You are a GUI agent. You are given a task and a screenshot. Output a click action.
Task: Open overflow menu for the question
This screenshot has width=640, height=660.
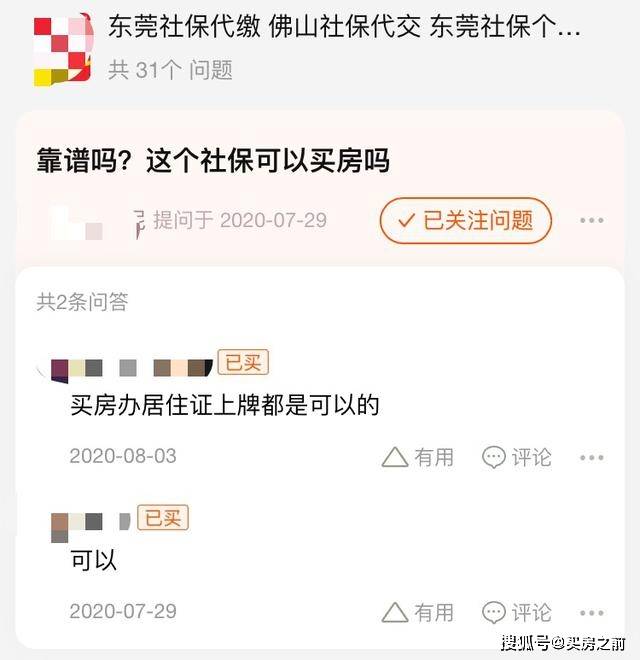click(592, 221)
